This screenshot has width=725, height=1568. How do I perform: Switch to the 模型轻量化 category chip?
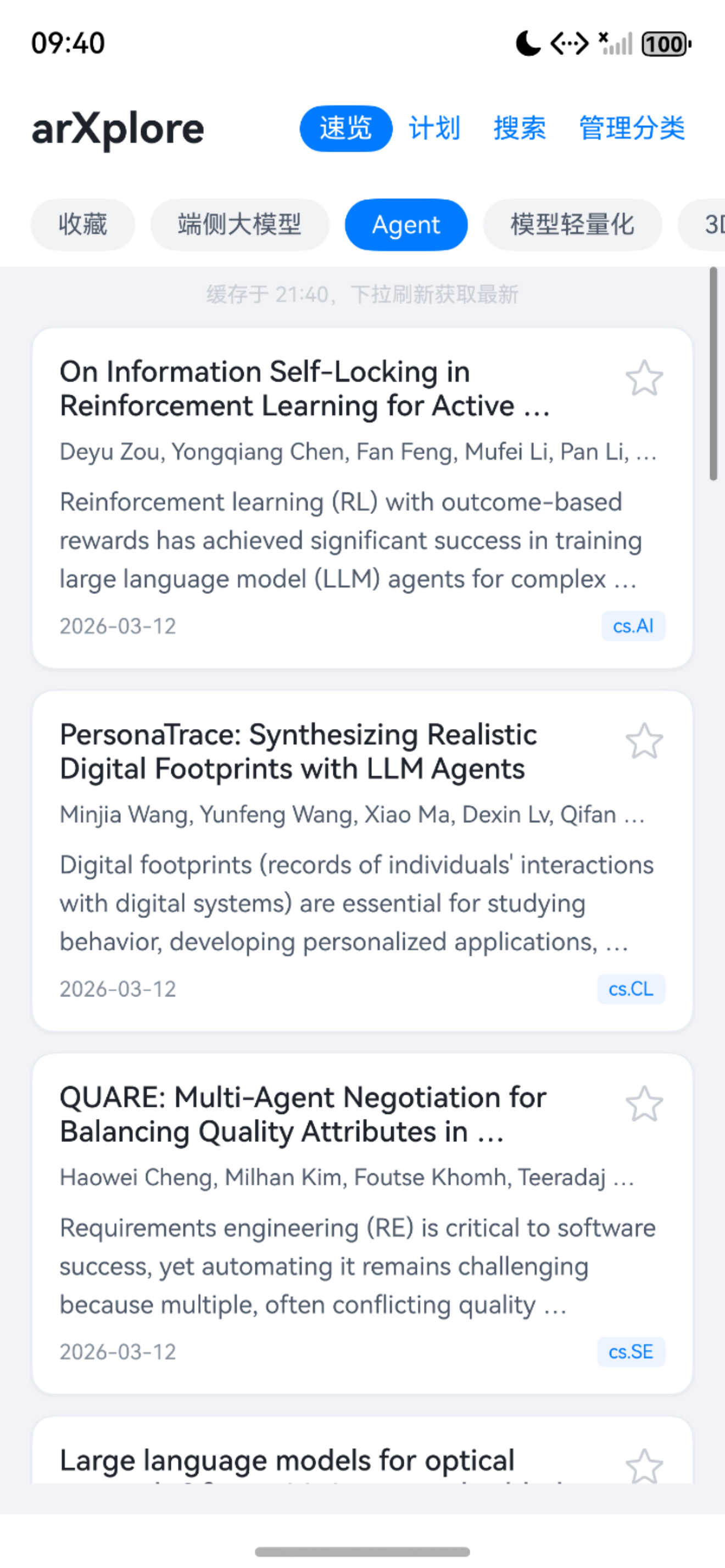[x=572, y=225]
